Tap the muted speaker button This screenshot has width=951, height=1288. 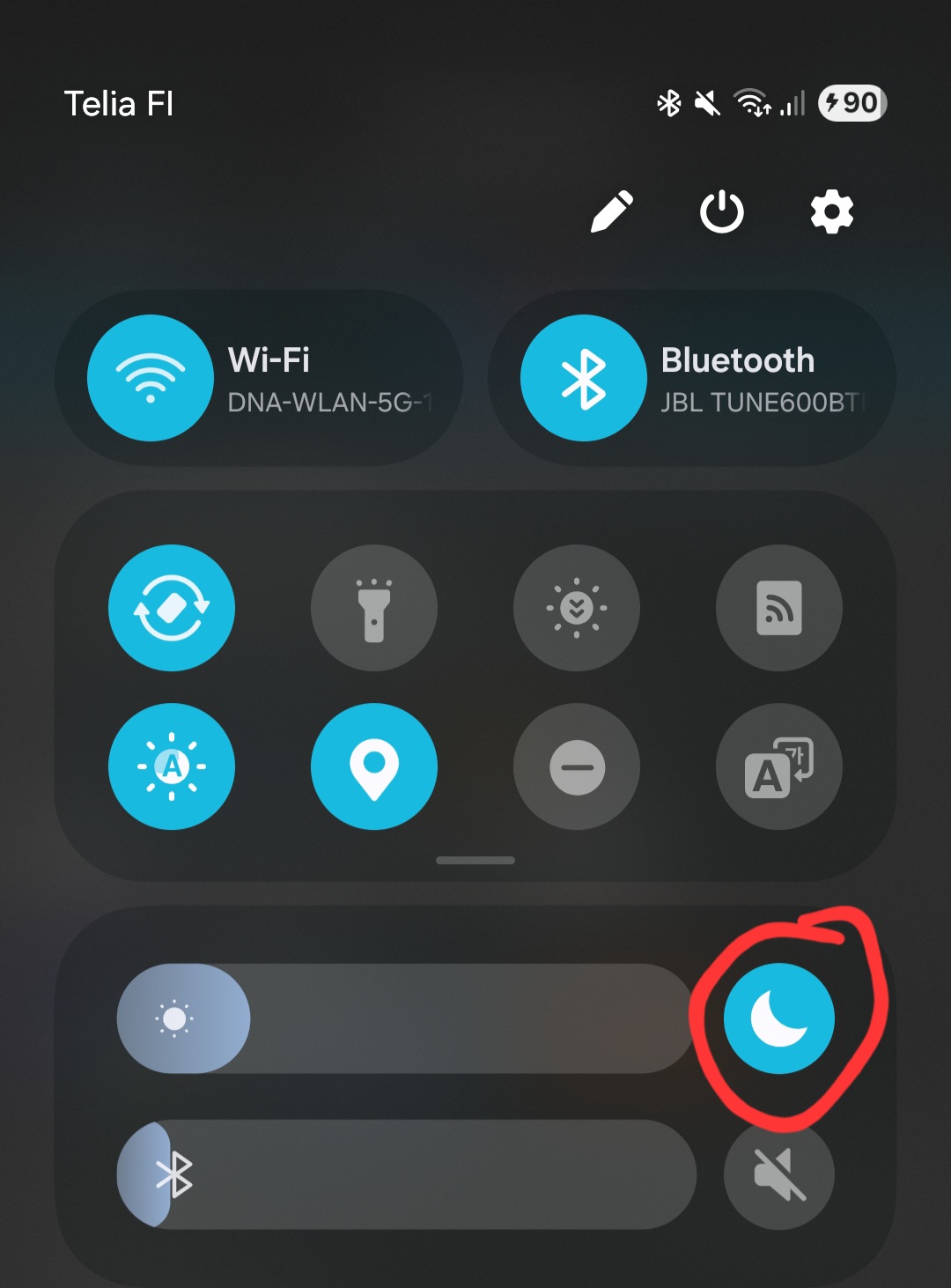click(x=778, y=1174)
